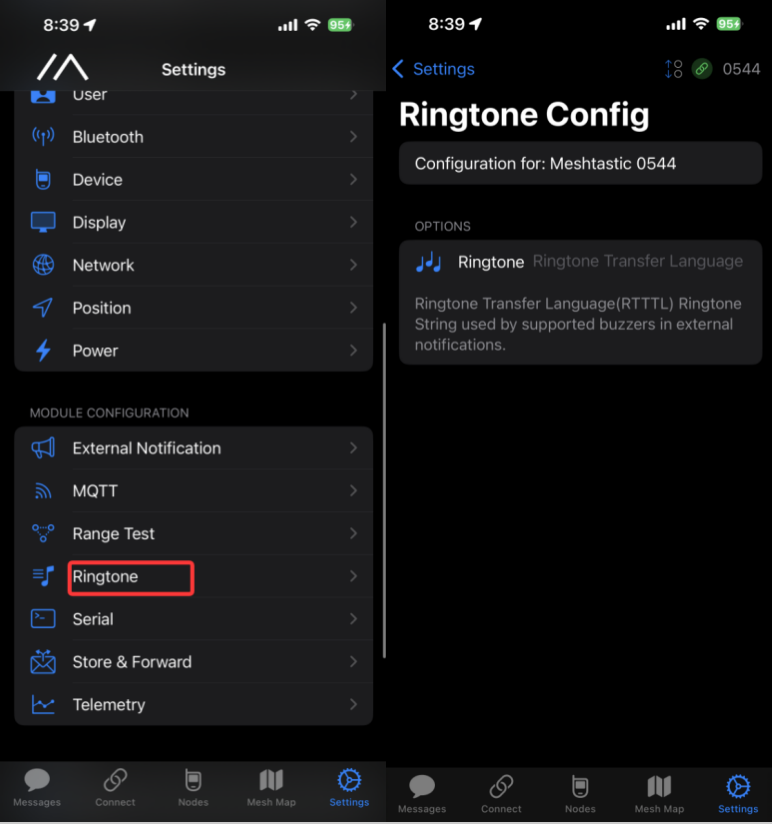The image size is (772, 824).
Task: Open the Device settings row
Action: [192, 180]
